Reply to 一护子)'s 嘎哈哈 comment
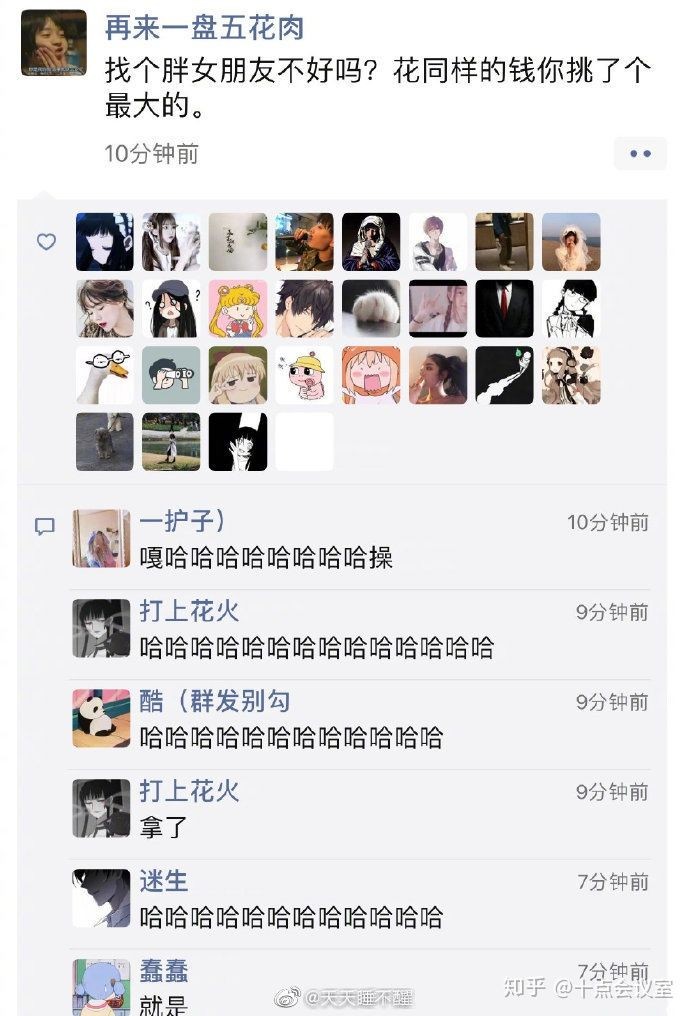This screenshot has width=690, height=1016. click(266, 557)
